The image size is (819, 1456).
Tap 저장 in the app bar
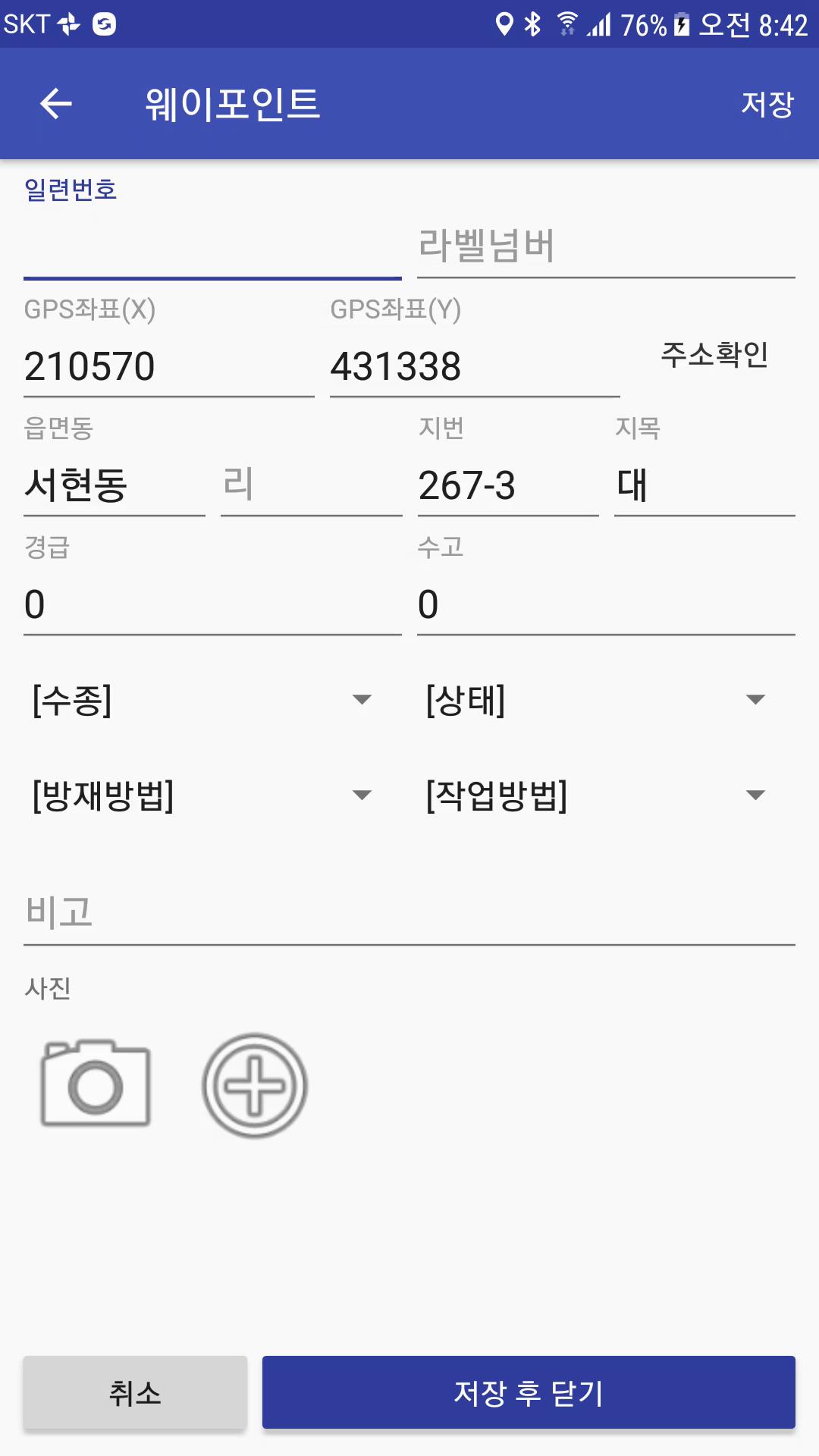[767, 104]
